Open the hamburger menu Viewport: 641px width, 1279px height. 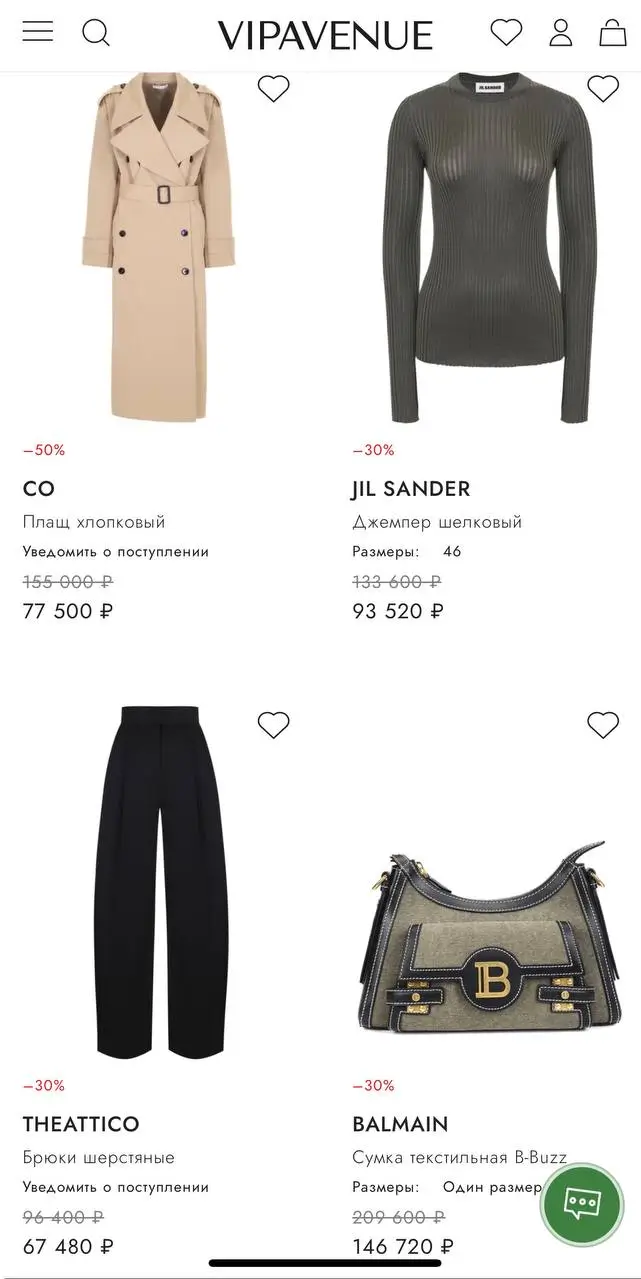click(37, 32)
